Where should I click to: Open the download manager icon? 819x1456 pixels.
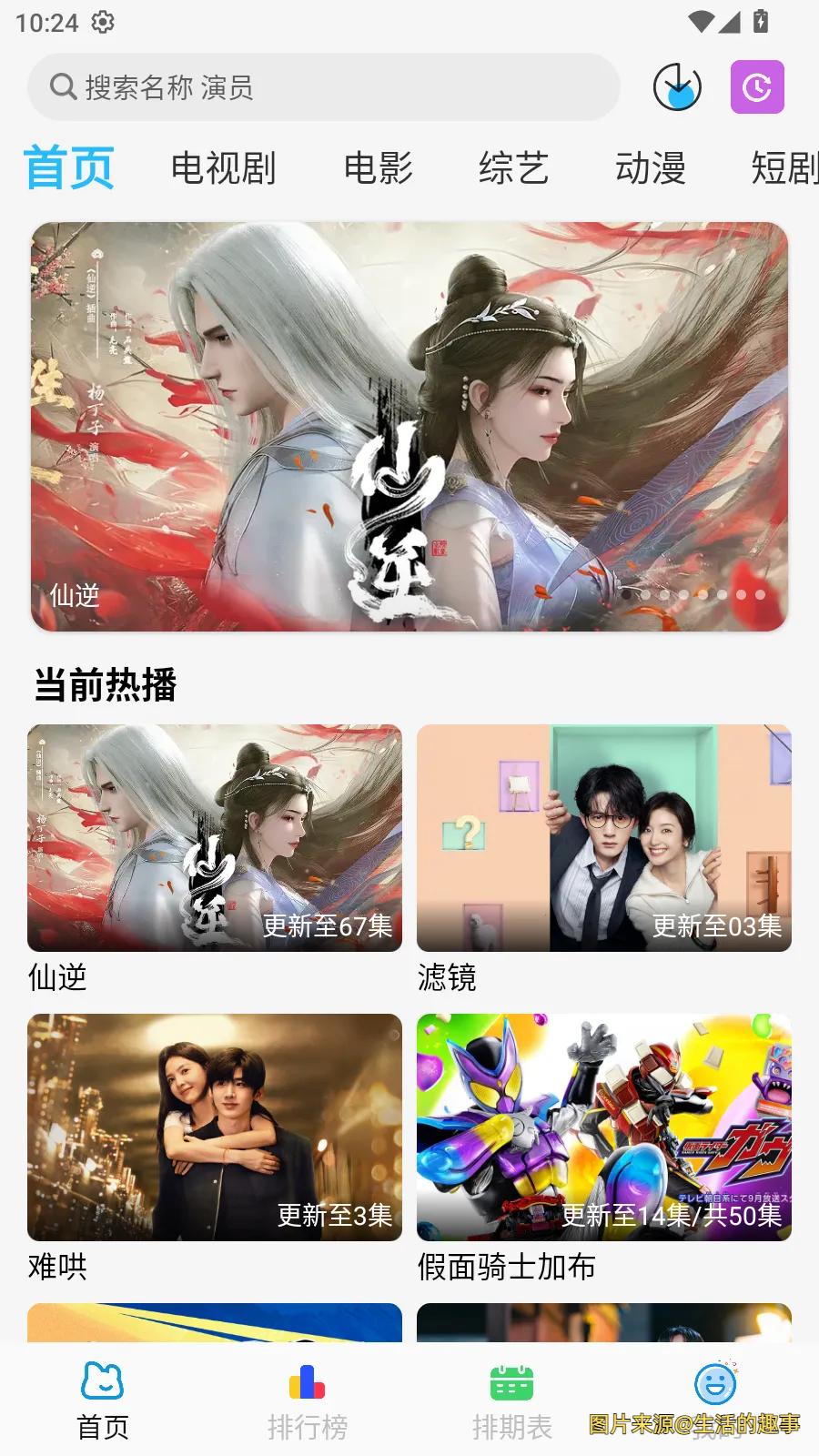tap(677, 86)
